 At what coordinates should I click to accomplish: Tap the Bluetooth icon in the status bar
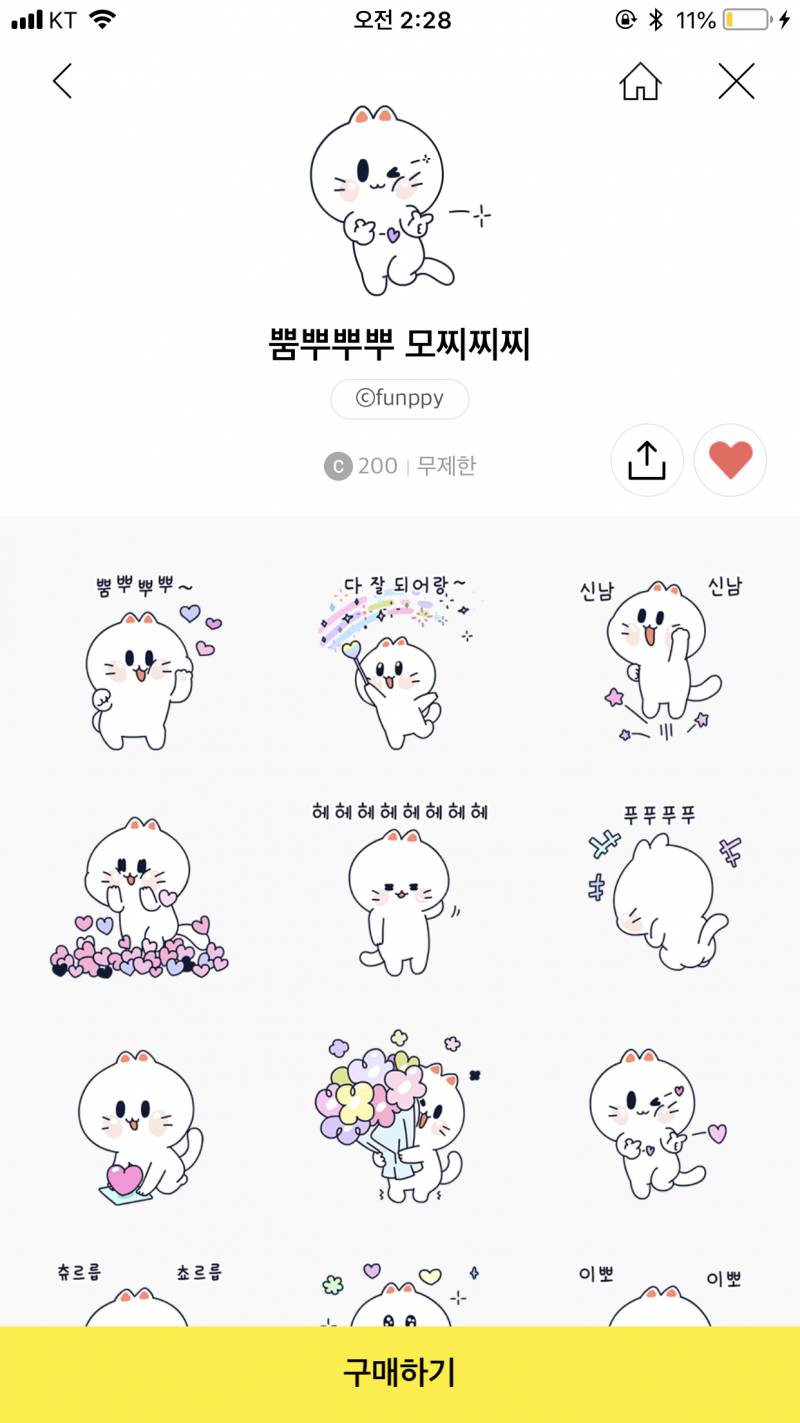657,18
